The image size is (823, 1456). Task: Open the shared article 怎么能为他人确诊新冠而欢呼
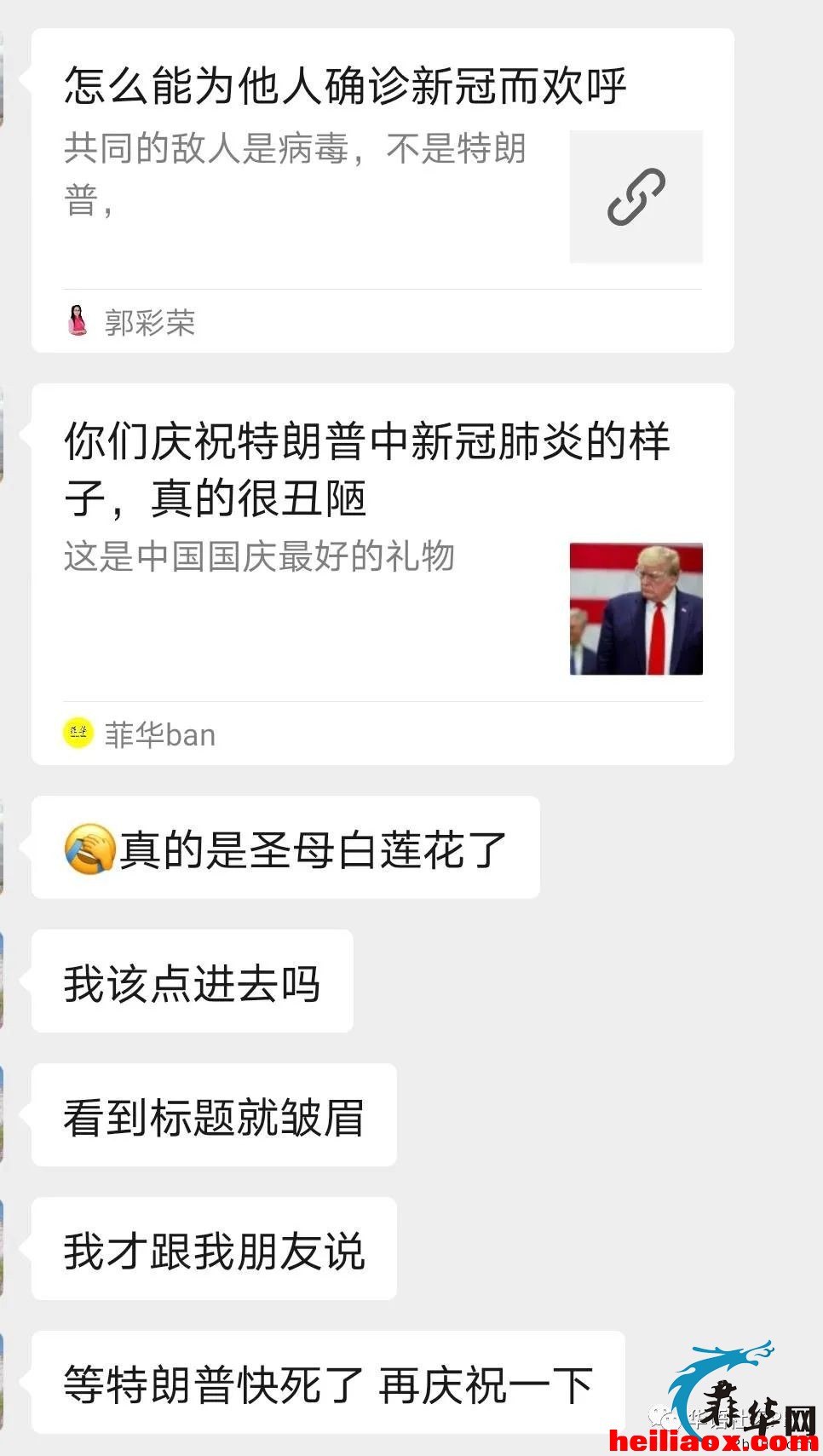pyautogui.click(x=383, y=190)
